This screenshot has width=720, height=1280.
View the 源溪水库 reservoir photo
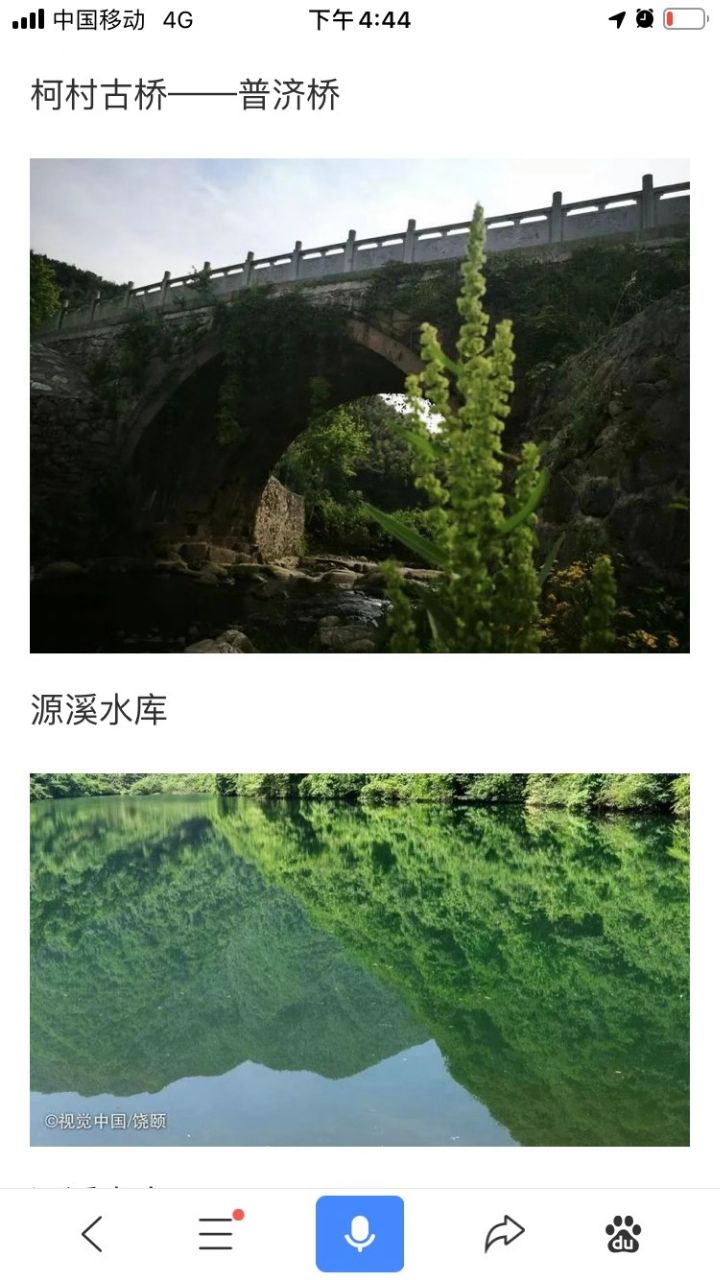[x=360, y=959]
